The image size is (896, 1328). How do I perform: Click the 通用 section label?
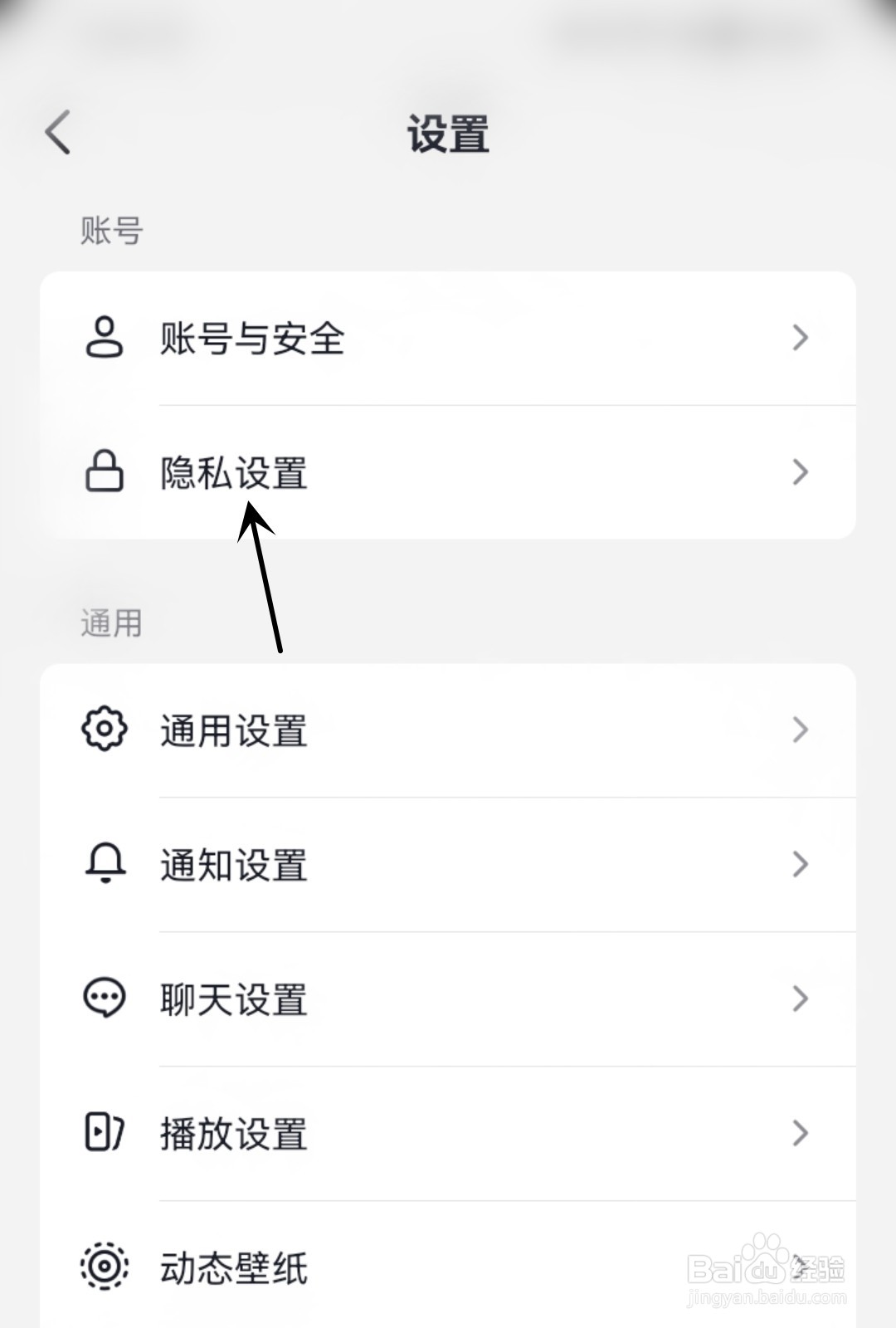(x=110, y=622)
